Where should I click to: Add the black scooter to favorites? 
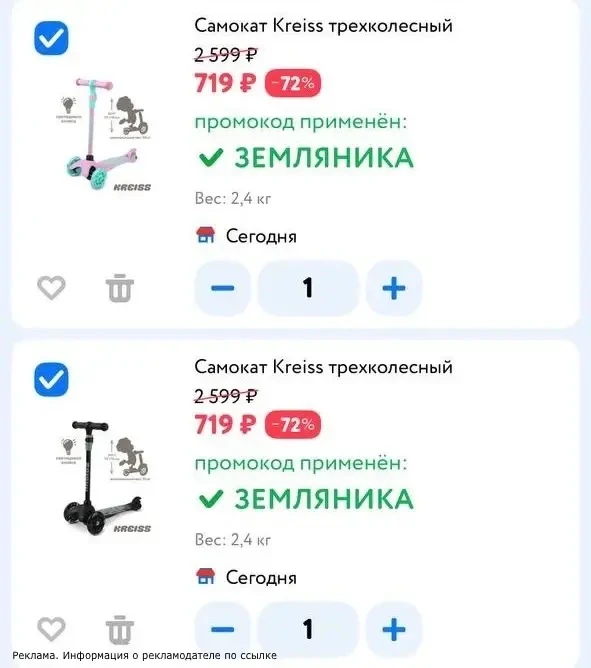[x=52, y=629]
